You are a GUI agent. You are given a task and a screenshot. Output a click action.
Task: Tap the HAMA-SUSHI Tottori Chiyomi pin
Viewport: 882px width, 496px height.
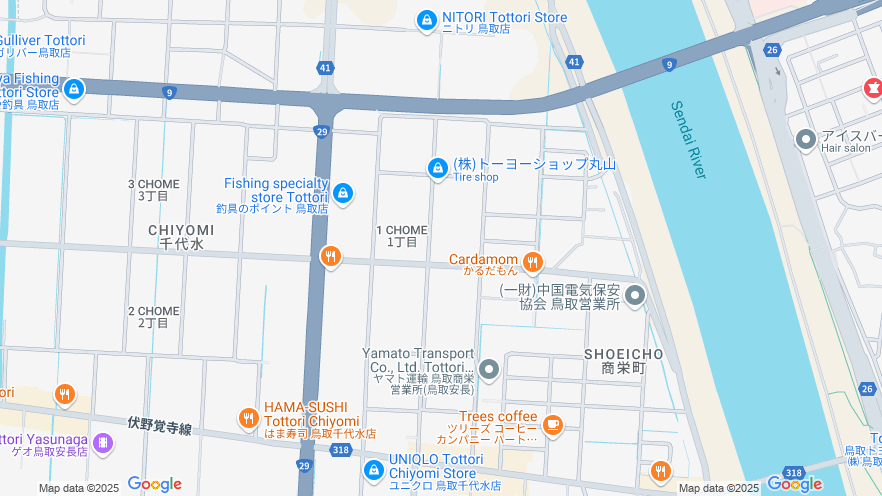(249, 418)
